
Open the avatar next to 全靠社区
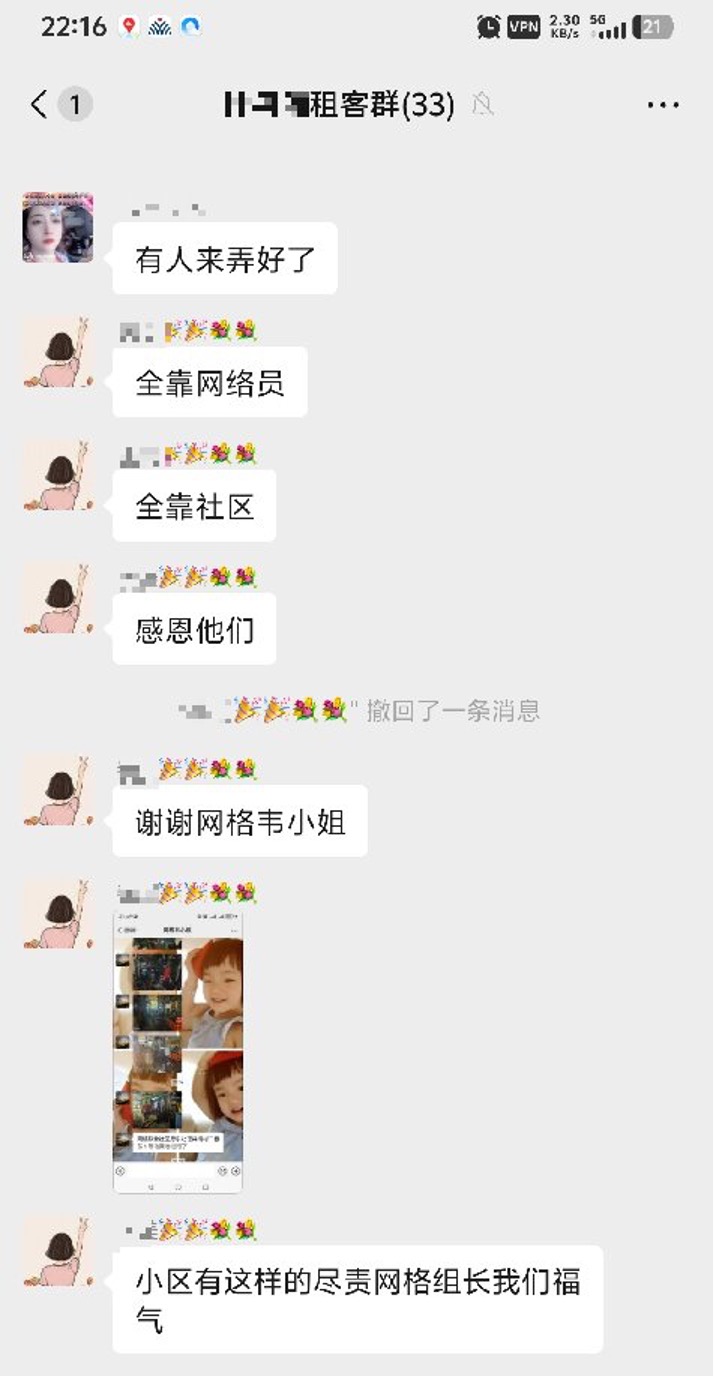[58, 476]
